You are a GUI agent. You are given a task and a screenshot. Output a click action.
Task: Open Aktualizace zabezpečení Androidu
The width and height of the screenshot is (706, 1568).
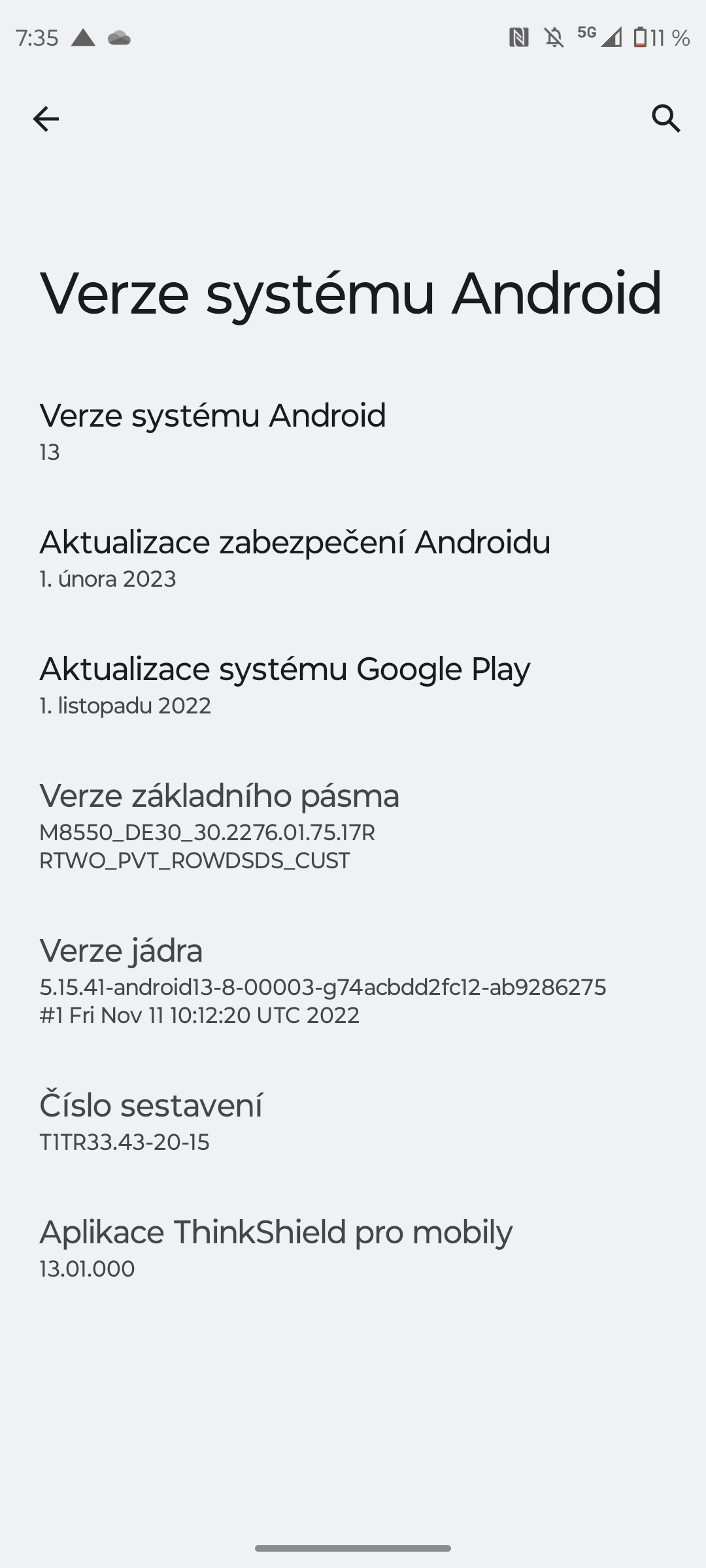[353, 557]
